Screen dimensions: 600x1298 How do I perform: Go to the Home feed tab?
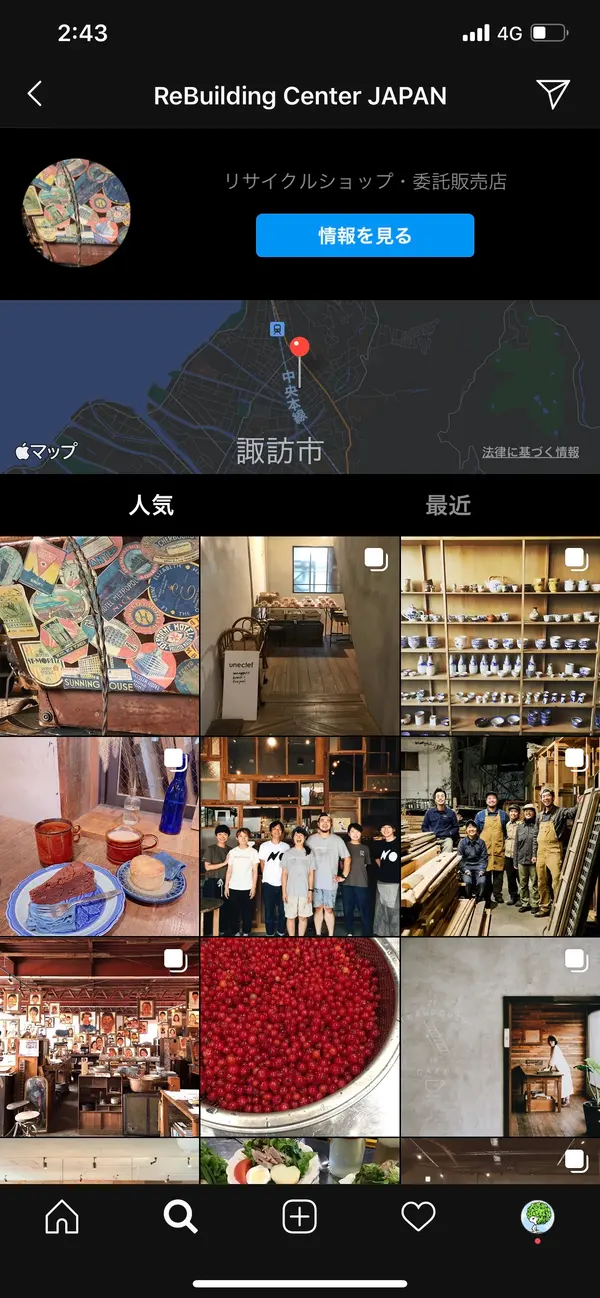click(x=62, y=1217)
